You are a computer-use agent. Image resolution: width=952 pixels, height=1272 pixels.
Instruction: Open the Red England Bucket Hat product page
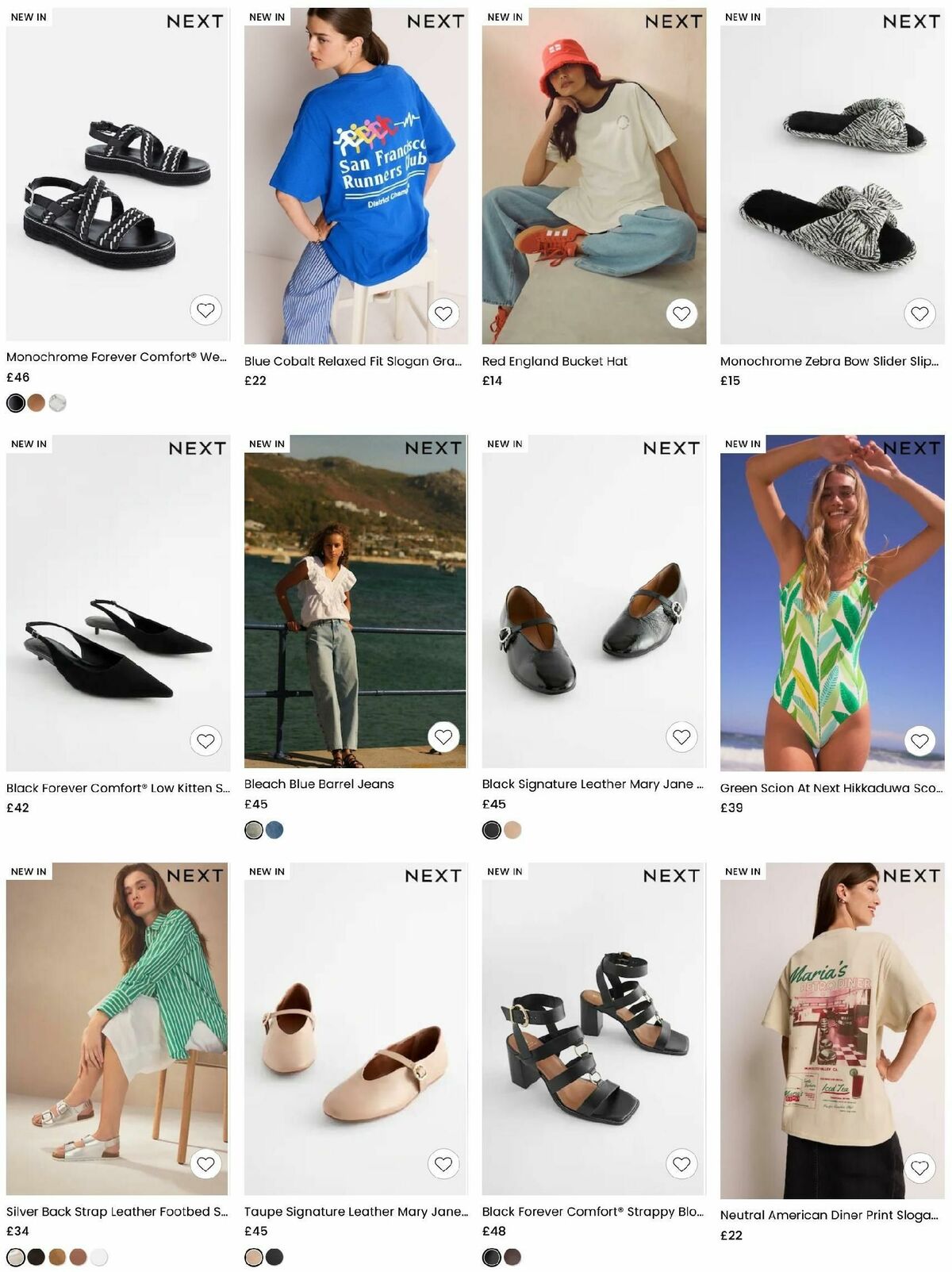(x=555, y=361)
